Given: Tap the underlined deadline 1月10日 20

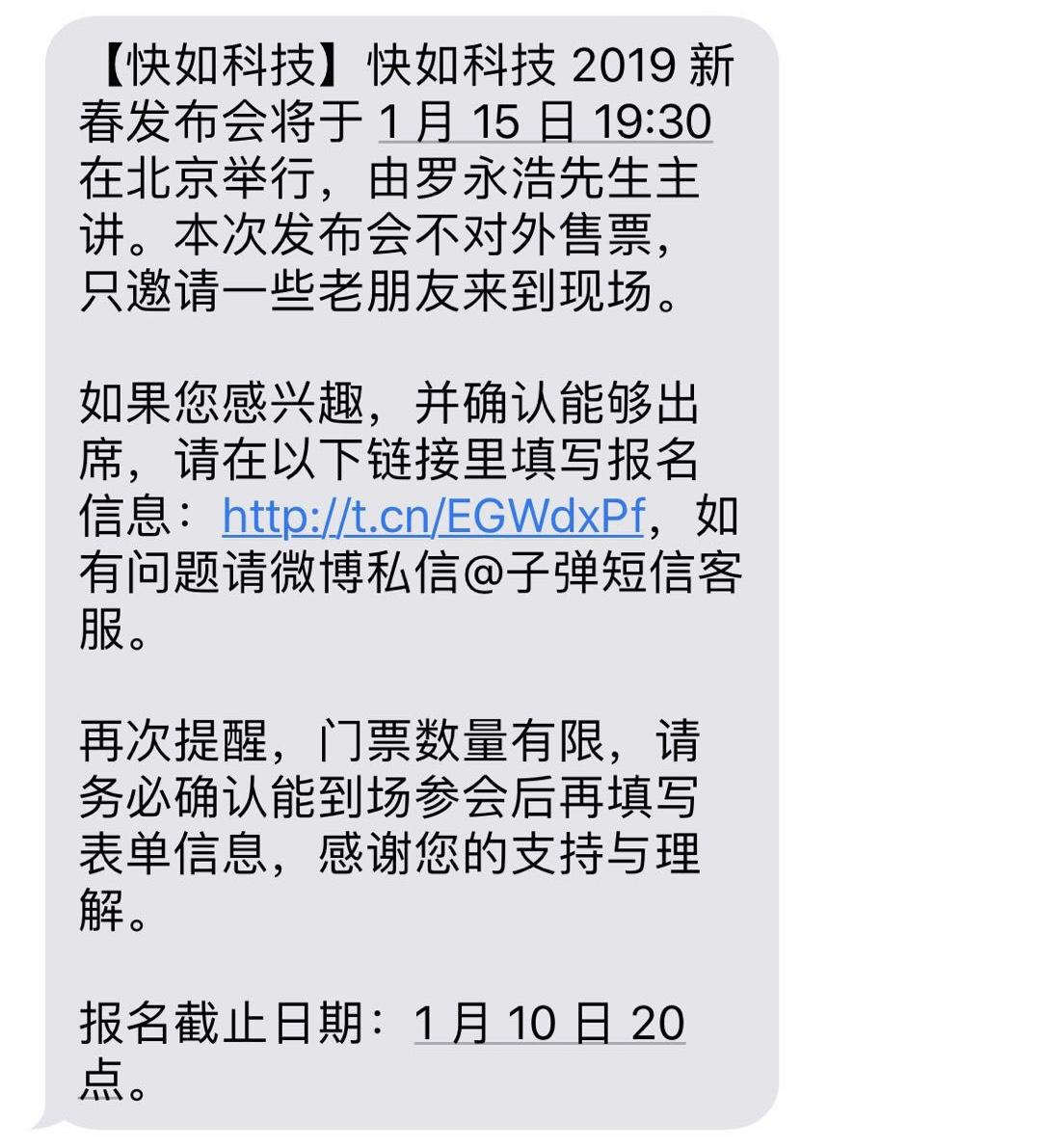Looking at the screenshot, I should pos(549,1023).
